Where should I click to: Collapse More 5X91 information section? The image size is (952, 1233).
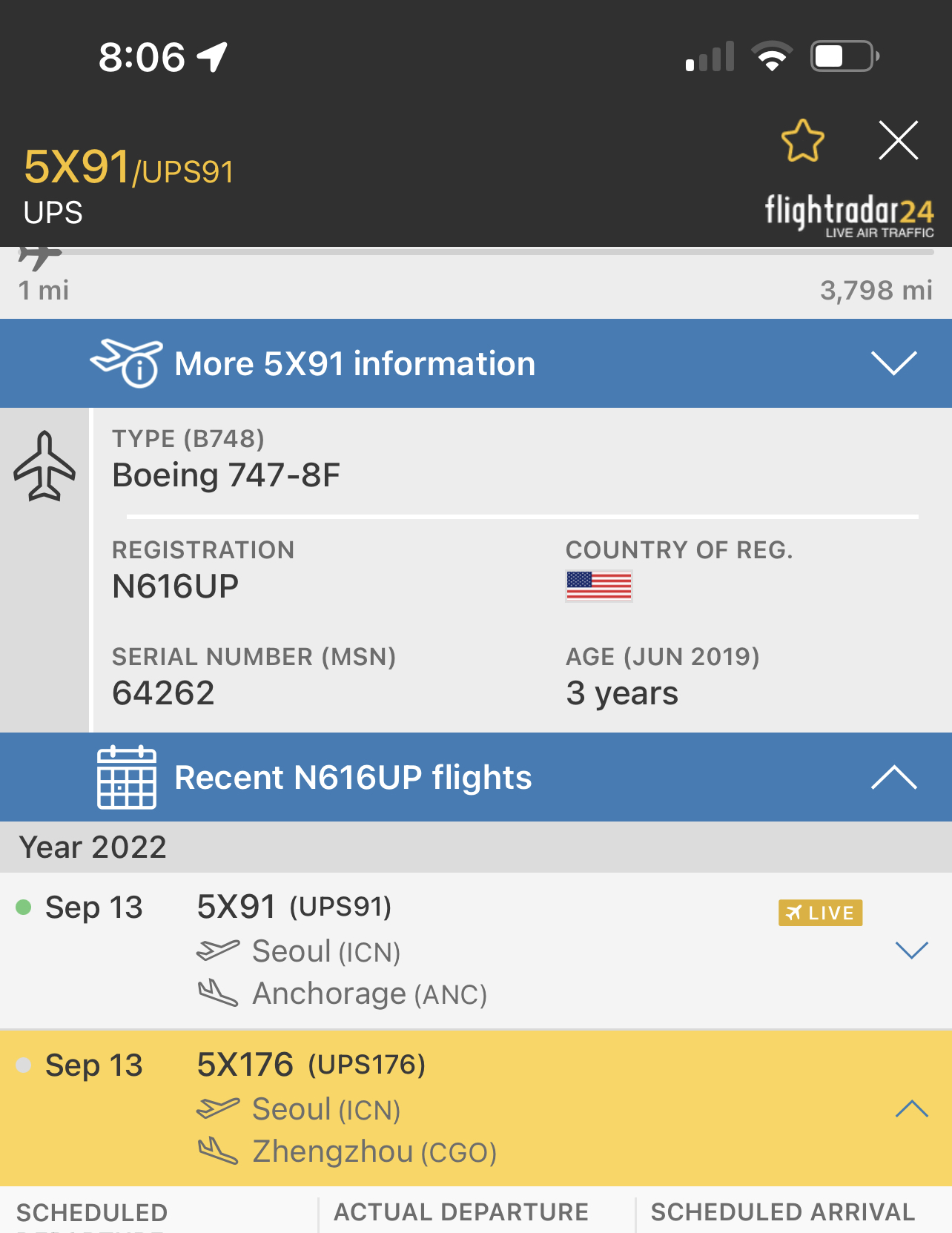click(x=893, y=363)
